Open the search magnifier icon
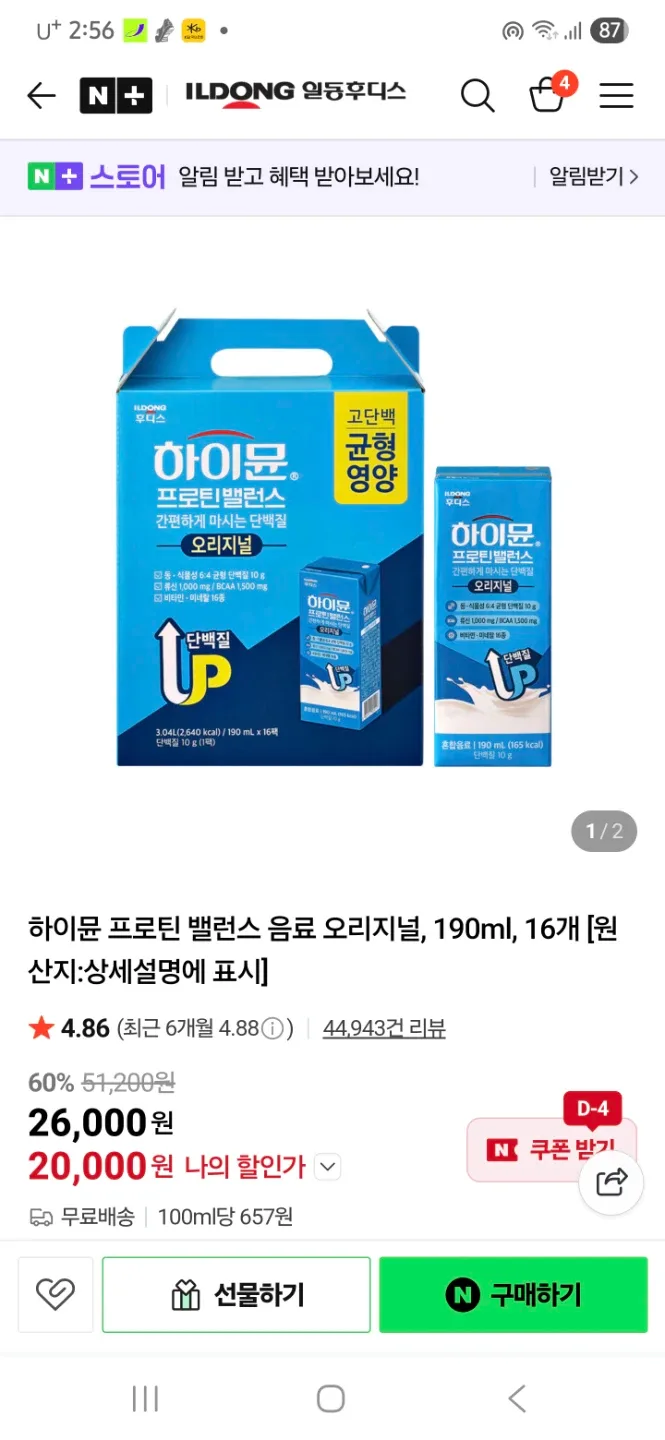Screen dimensions: 665x1440 click(x=477, y=95)
